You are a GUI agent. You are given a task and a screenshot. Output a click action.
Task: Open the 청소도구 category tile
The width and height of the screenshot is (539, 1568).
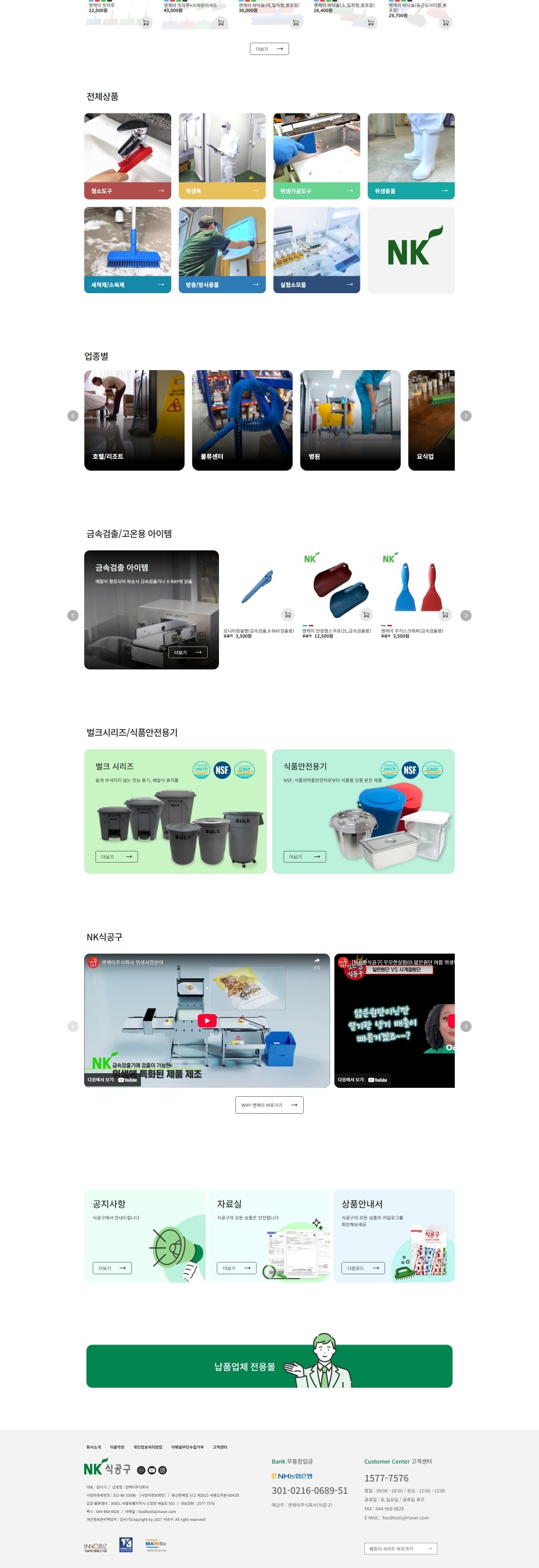127,156
